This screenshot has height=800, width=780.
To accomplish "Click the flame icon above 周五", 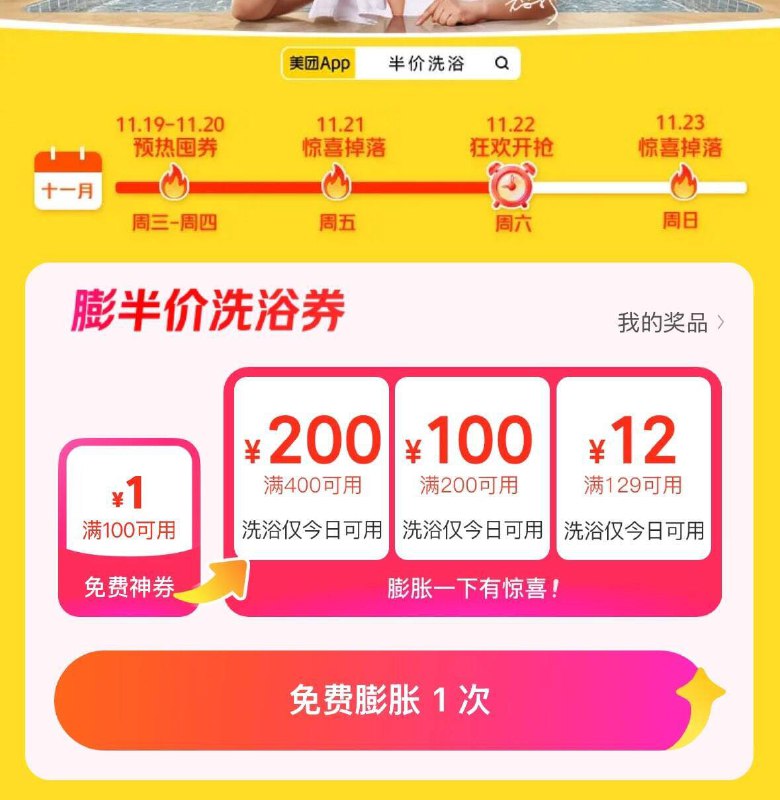I will pyautogui.click(x=338, y=181).
